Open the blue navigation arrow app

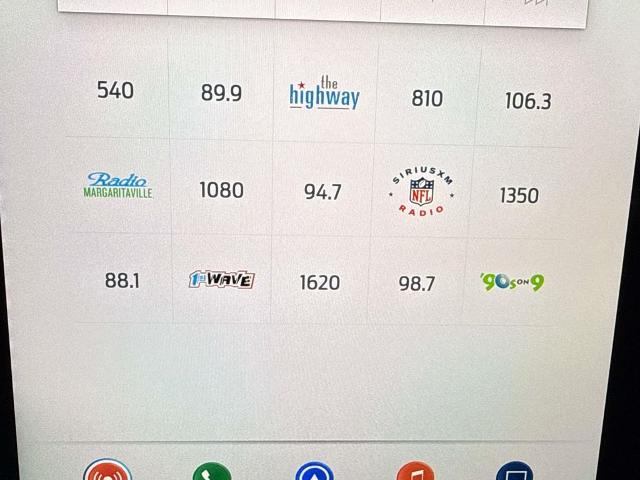[314, 472]
